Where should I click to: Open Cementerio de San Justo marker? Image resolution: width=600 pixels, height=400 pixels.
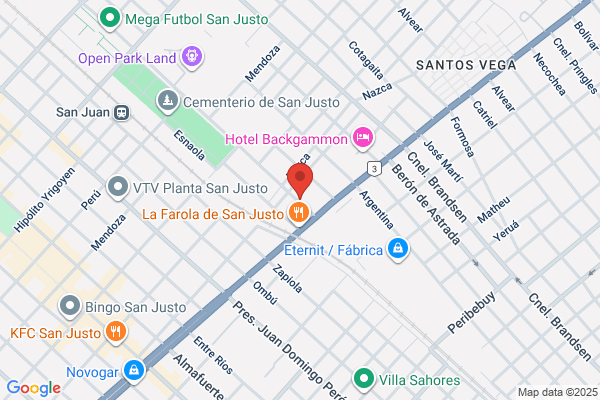point(168,101)
